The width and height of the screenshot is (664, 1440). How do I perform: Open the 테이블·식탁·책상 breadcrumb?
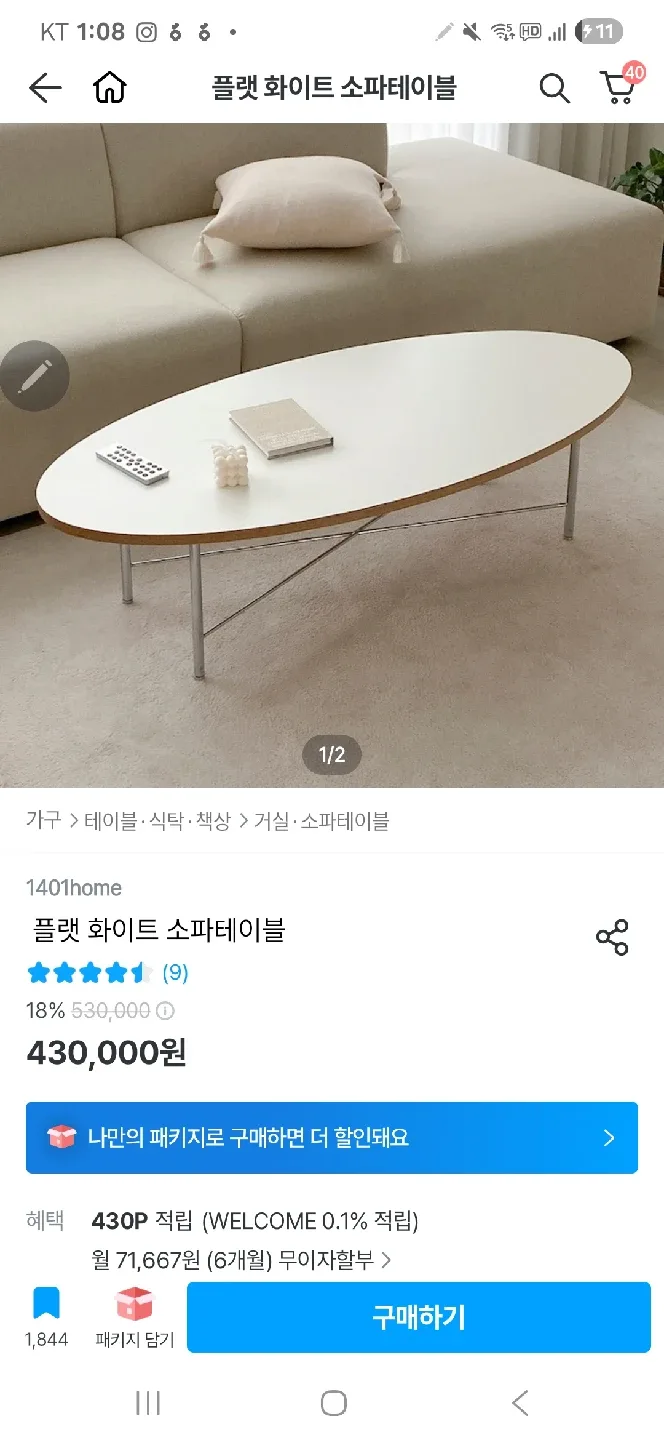(157, 821)
